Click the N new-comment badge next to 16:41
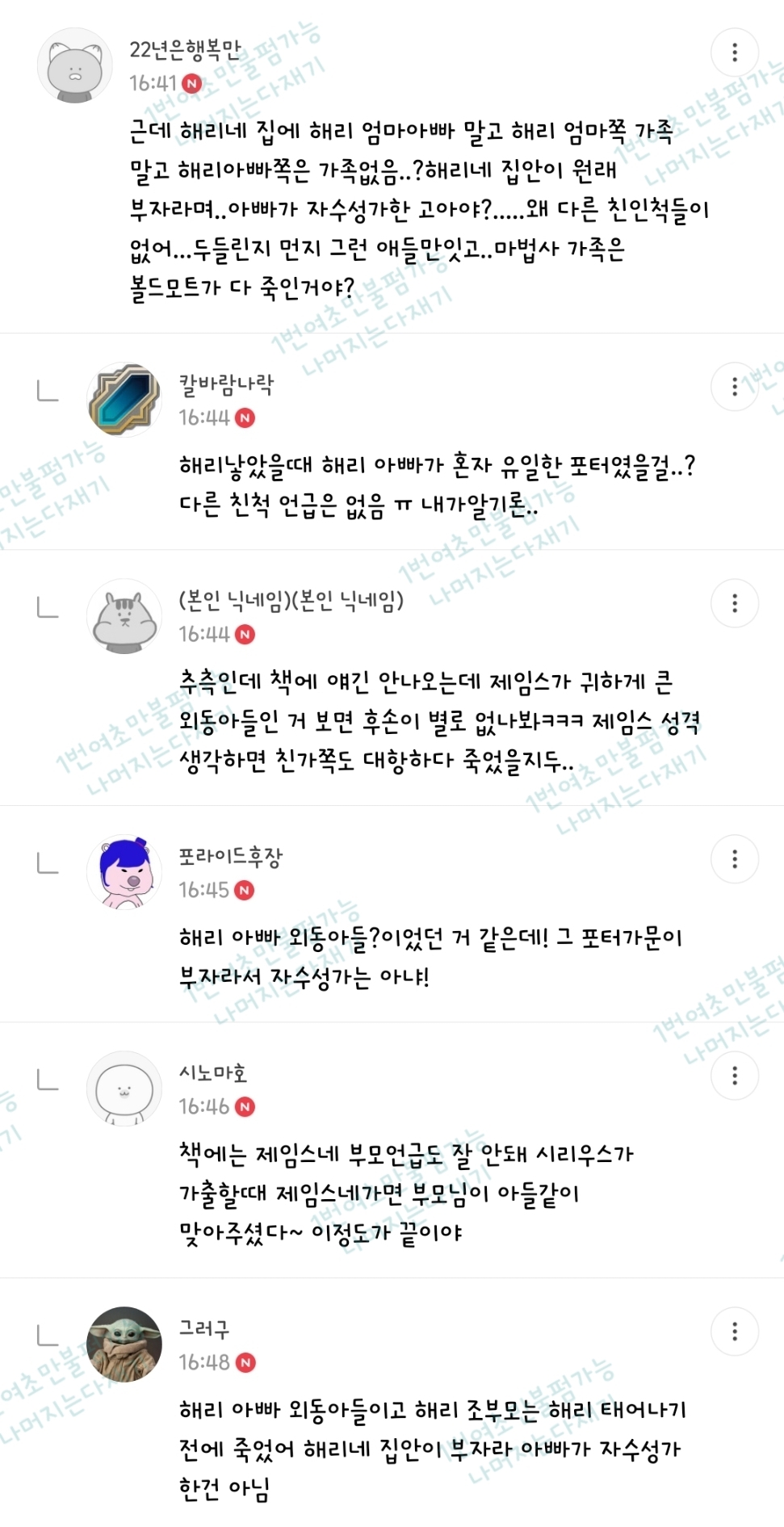Viewport: 784px width, 1527px height. (191, 83)
